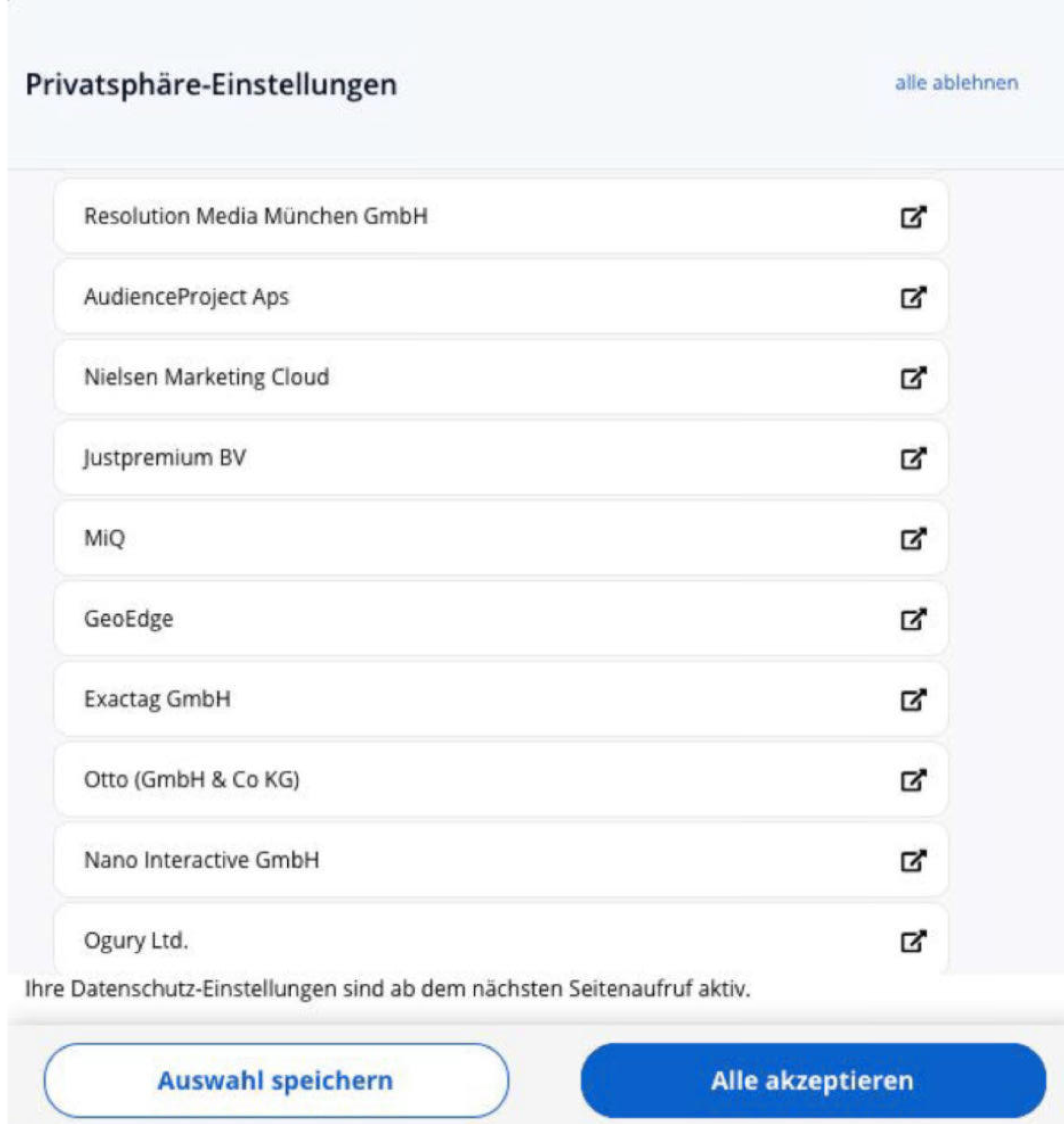Open external link for Ogury Ltd.
The image size is (1064, 1124).
[x=913, y=941]
